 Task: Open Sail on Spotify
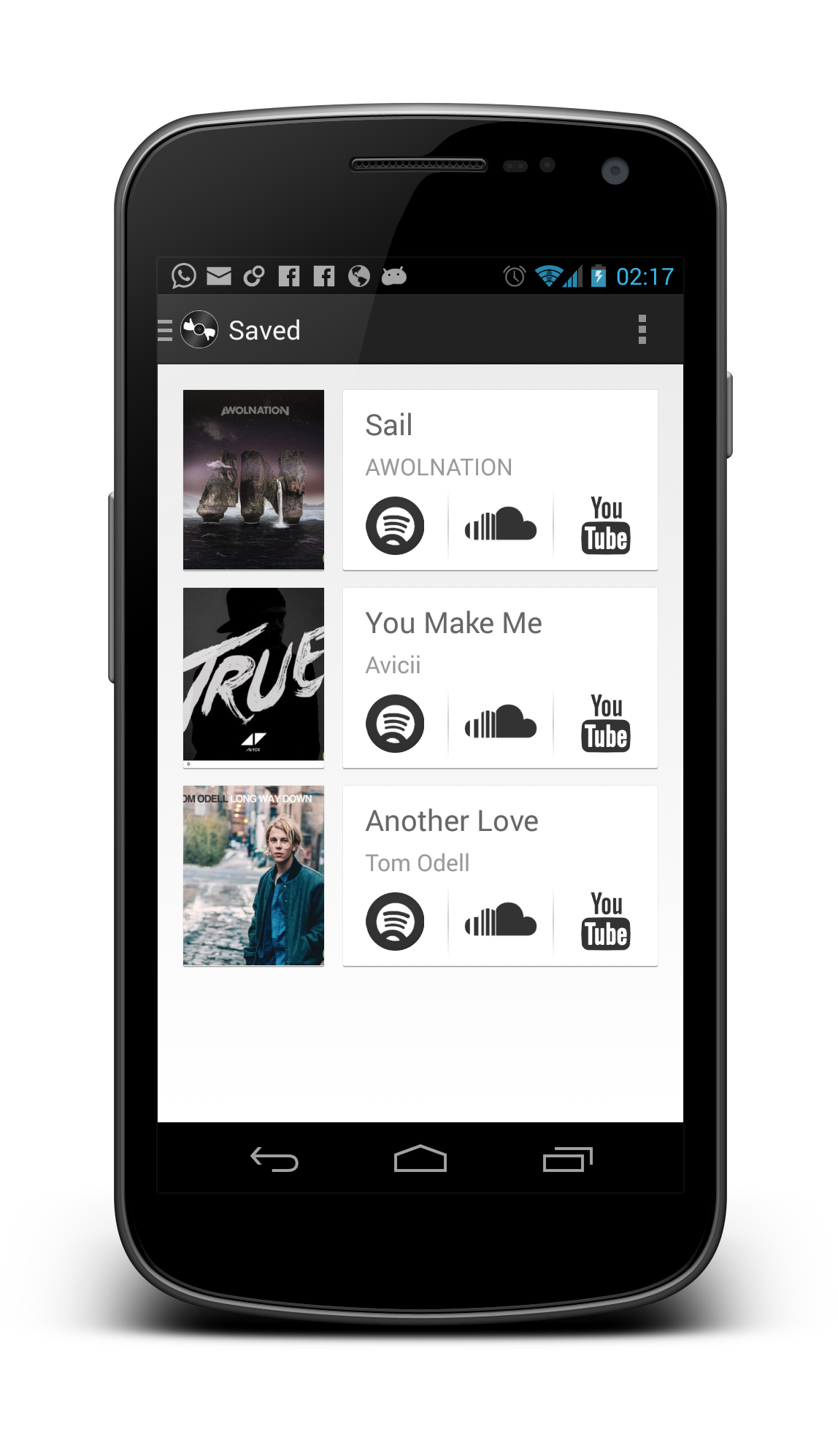[395, 526]
